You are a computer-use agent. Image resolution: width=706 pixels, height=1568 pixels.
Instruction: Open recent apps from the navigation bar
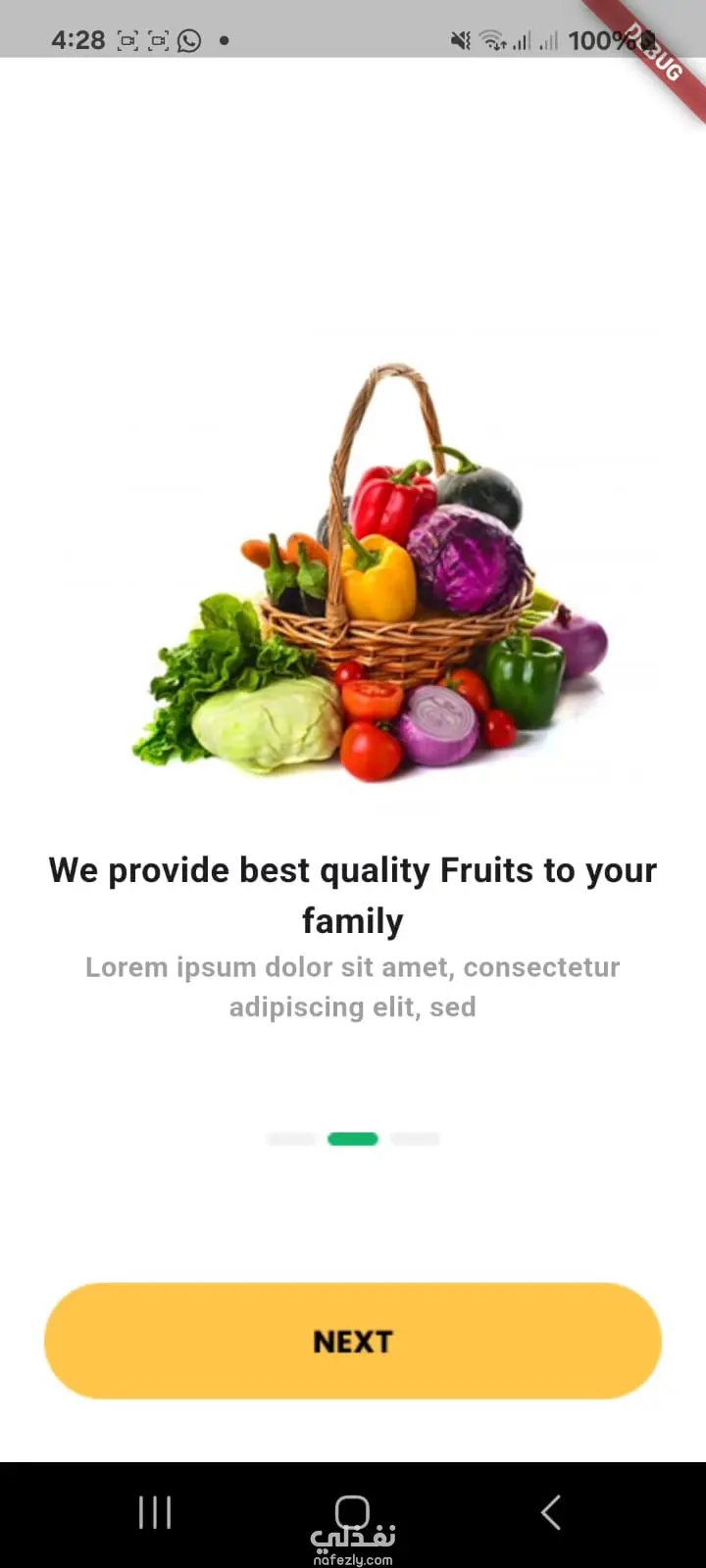coord(155,1512)
